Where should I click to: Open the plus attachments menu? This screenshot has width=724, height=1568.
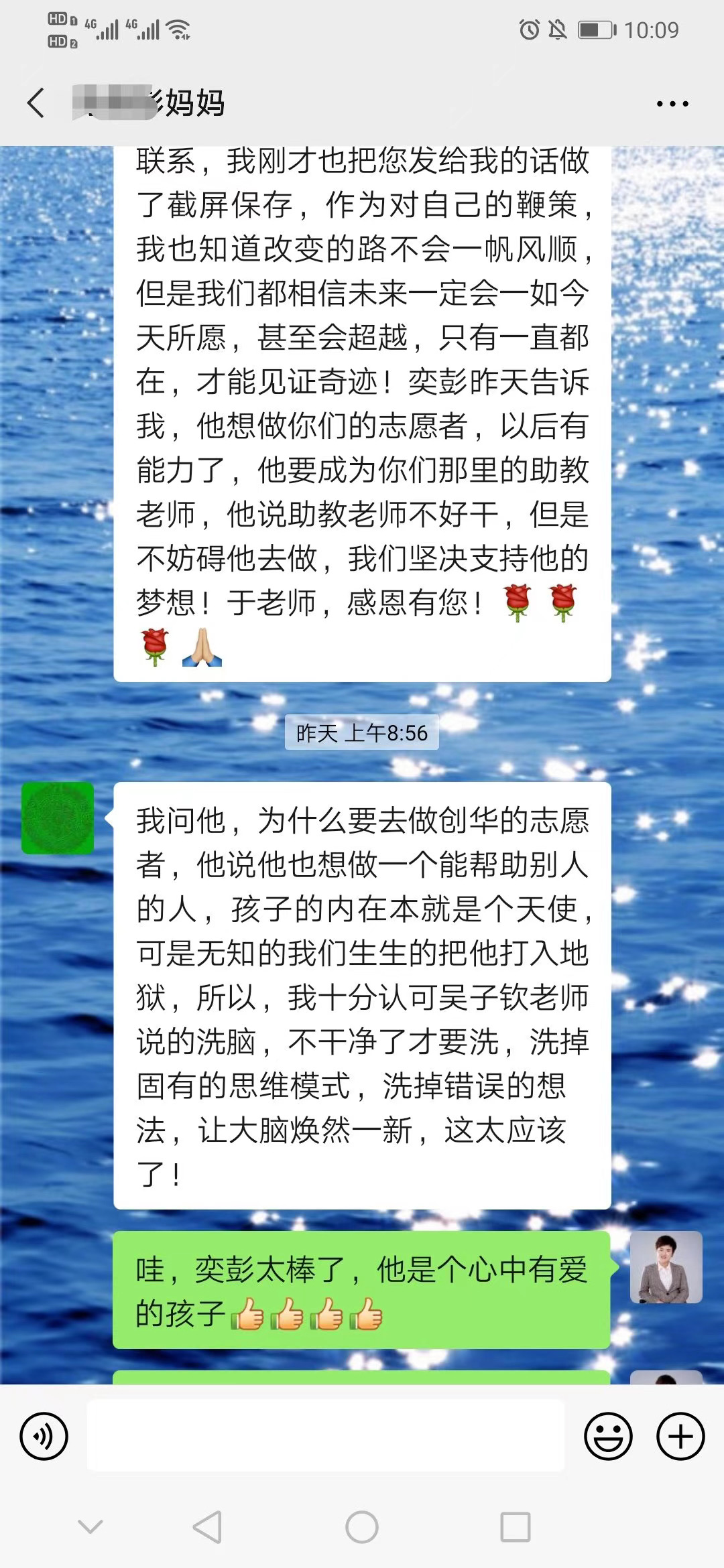[680, 1436]
